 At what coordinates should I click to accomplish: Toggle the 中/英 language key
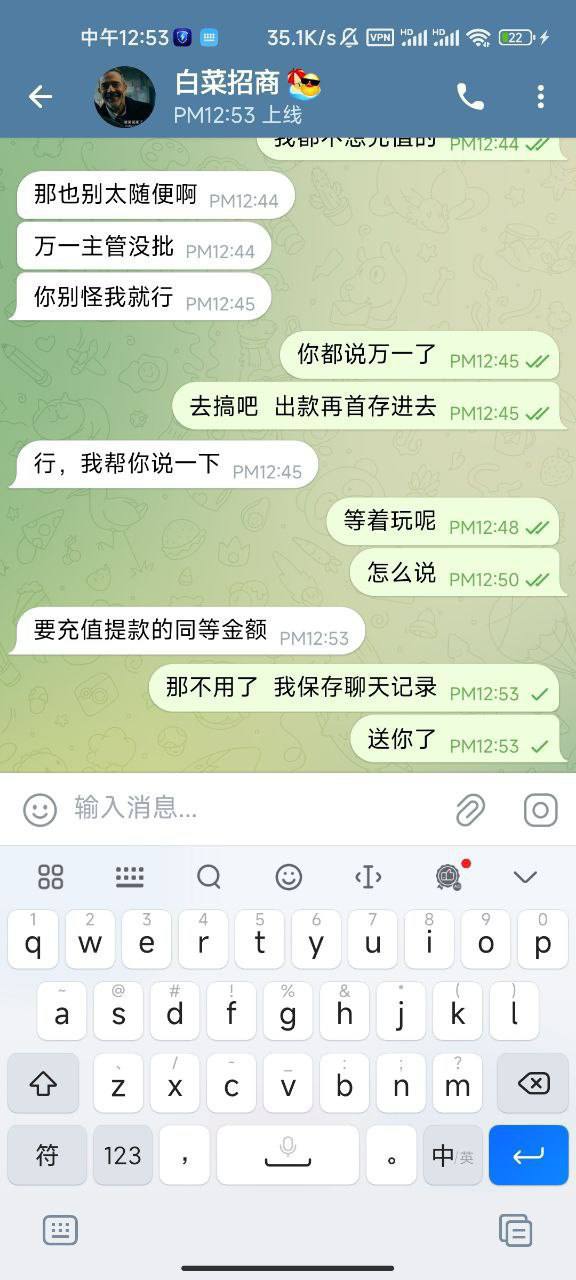[x=453, y=1155]
